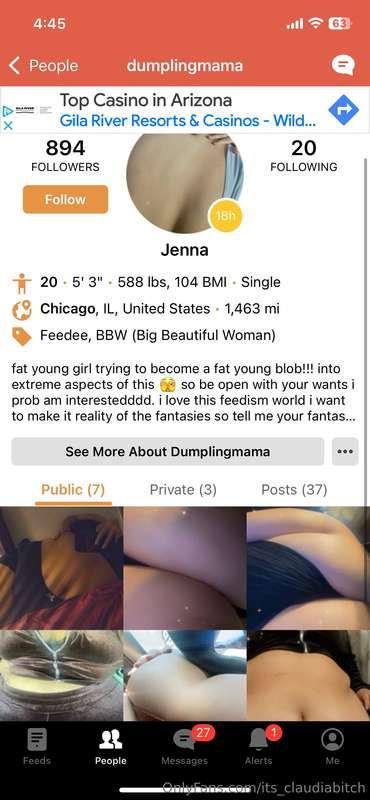The image size is (370, 800).
Task: Close the ad banner
Action: point(8,125)
